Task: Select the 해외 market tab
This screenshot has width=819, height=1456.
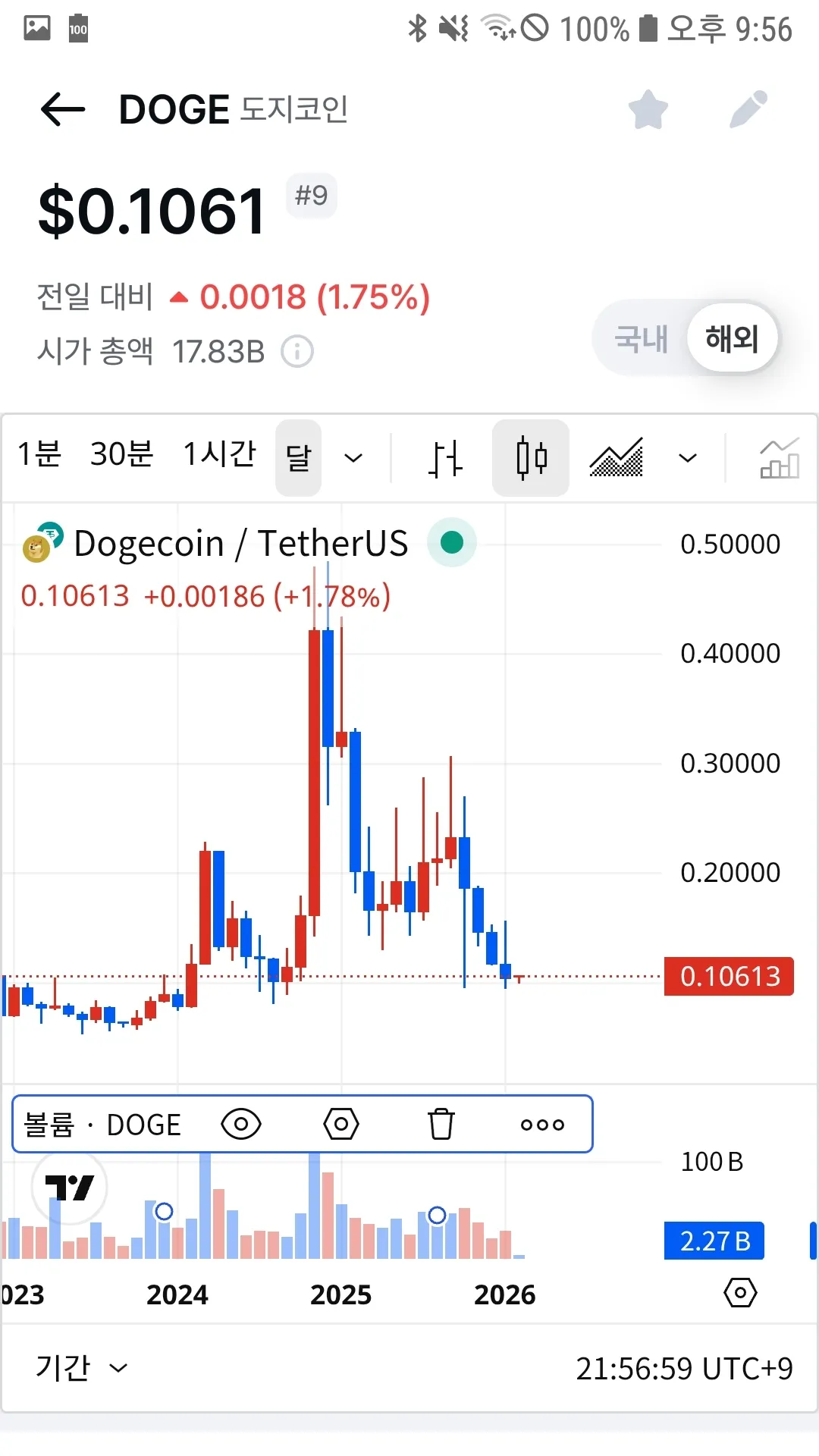Action: tap(732, 338)
